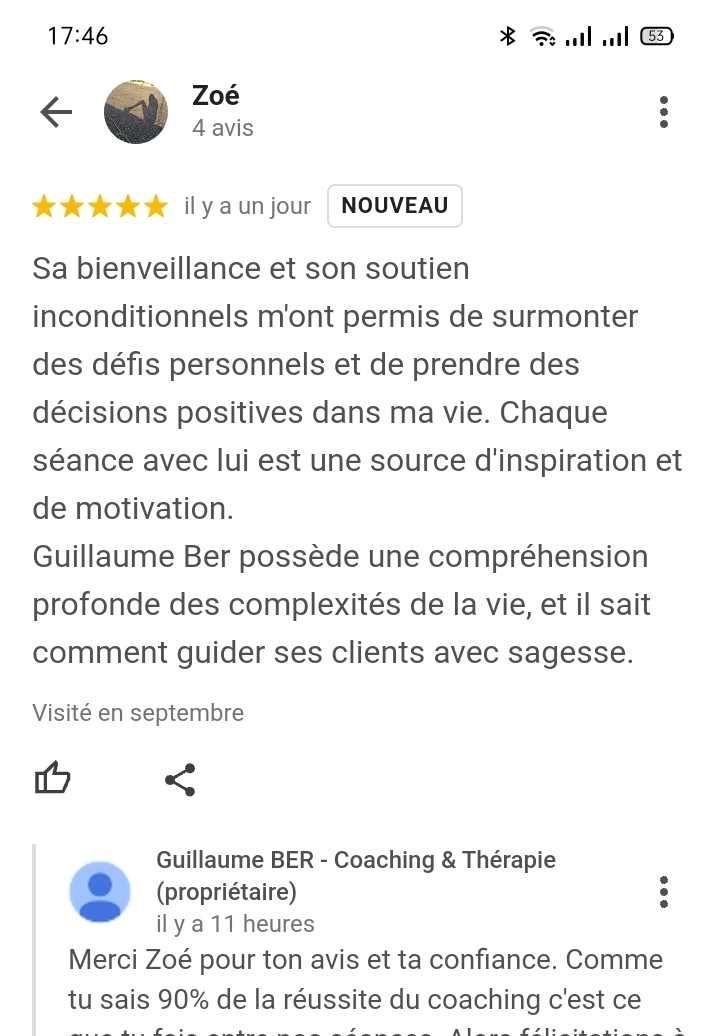
Task: Toggle like on Zoé's five-star review
Action: (x=51, y=778)
